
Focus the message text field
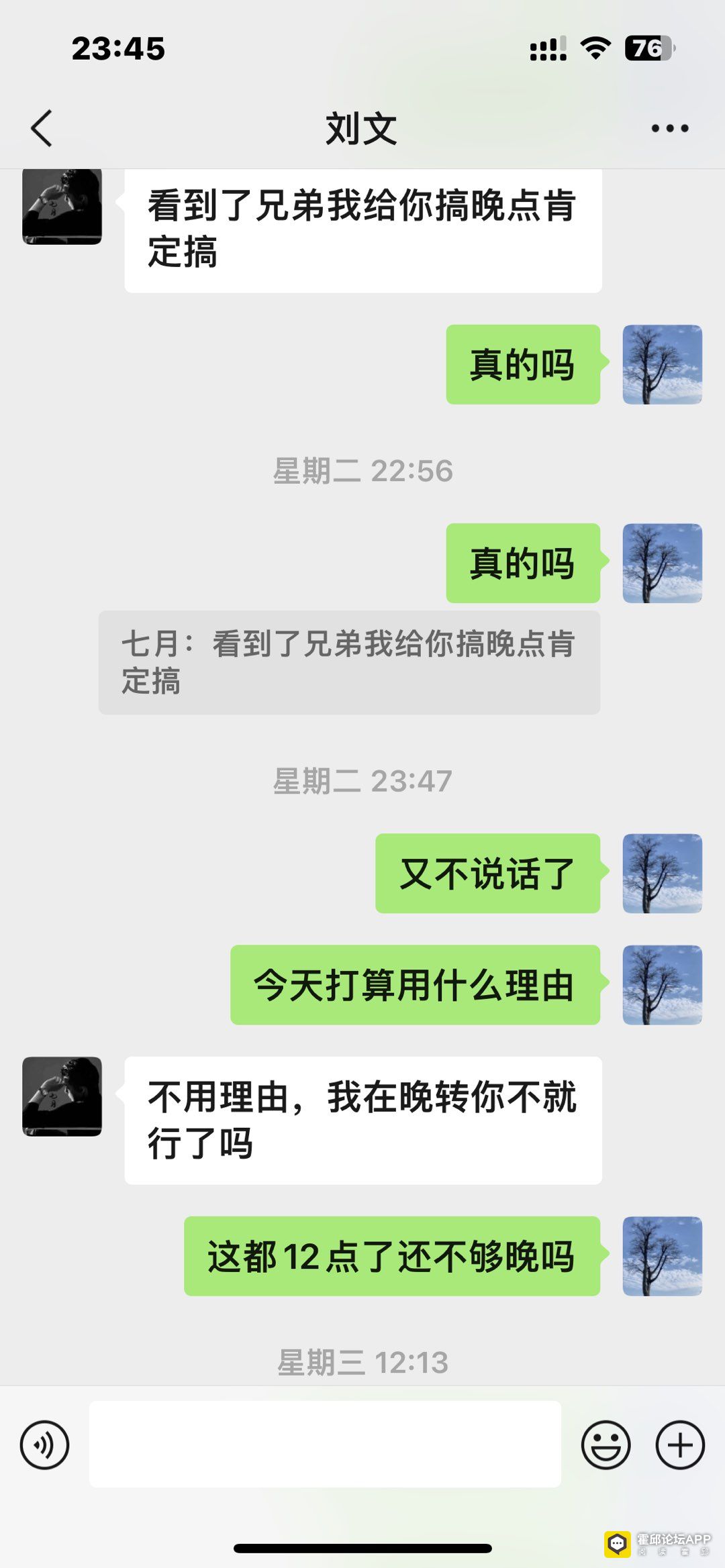pos(325,1444)
